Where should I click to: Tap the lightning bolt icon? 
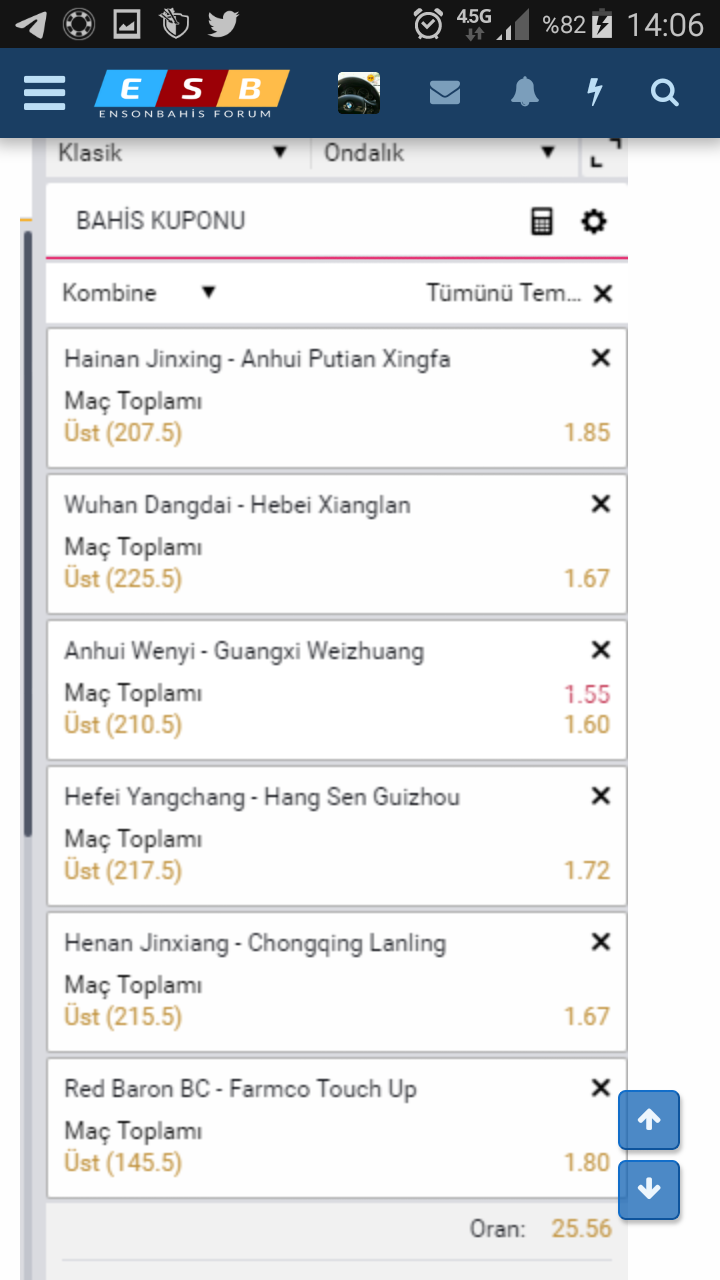(x=595, y=93)
